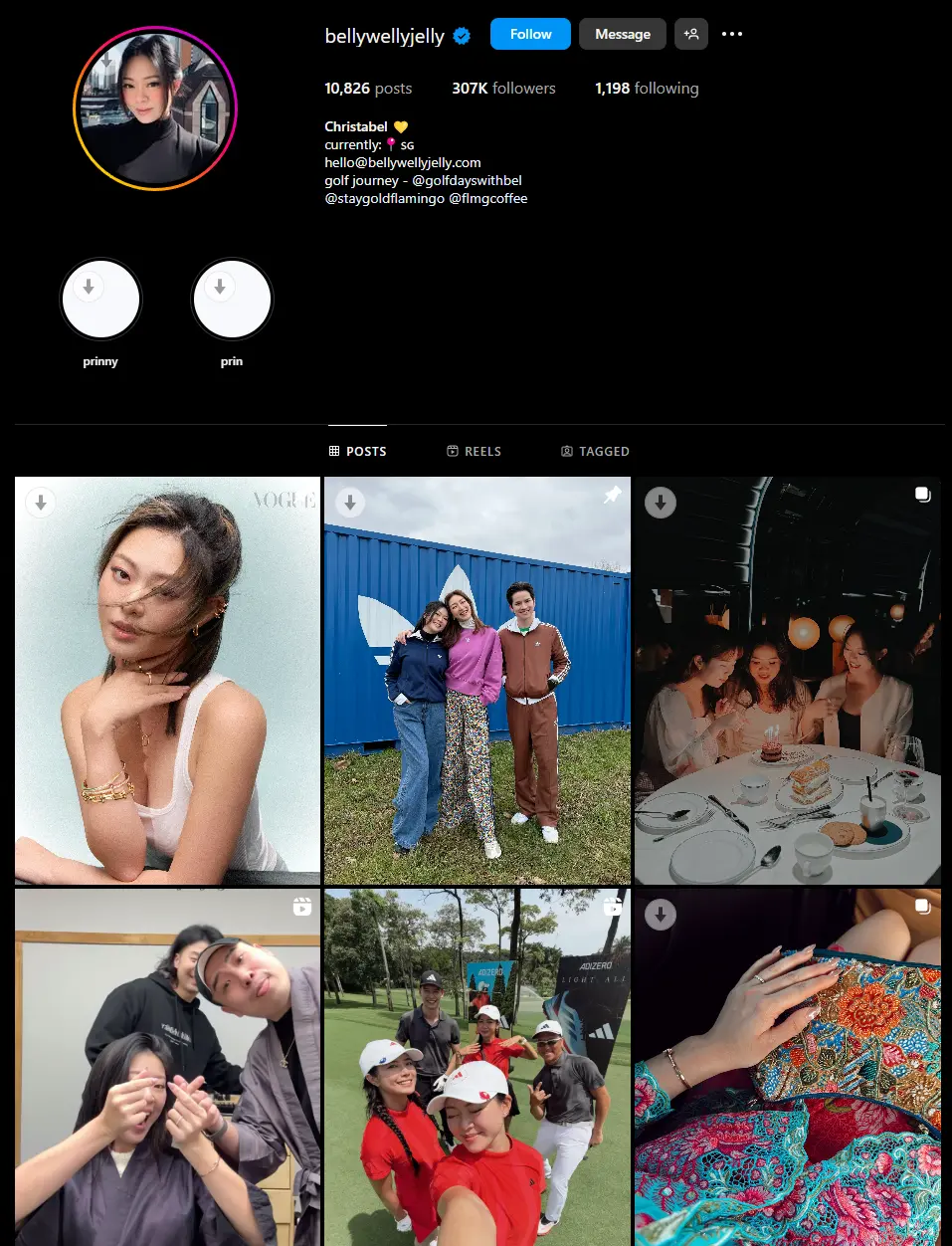Switch to the Reels tab
The image size is (952, 1246).
pyautogui.click(x=474, y=451)
